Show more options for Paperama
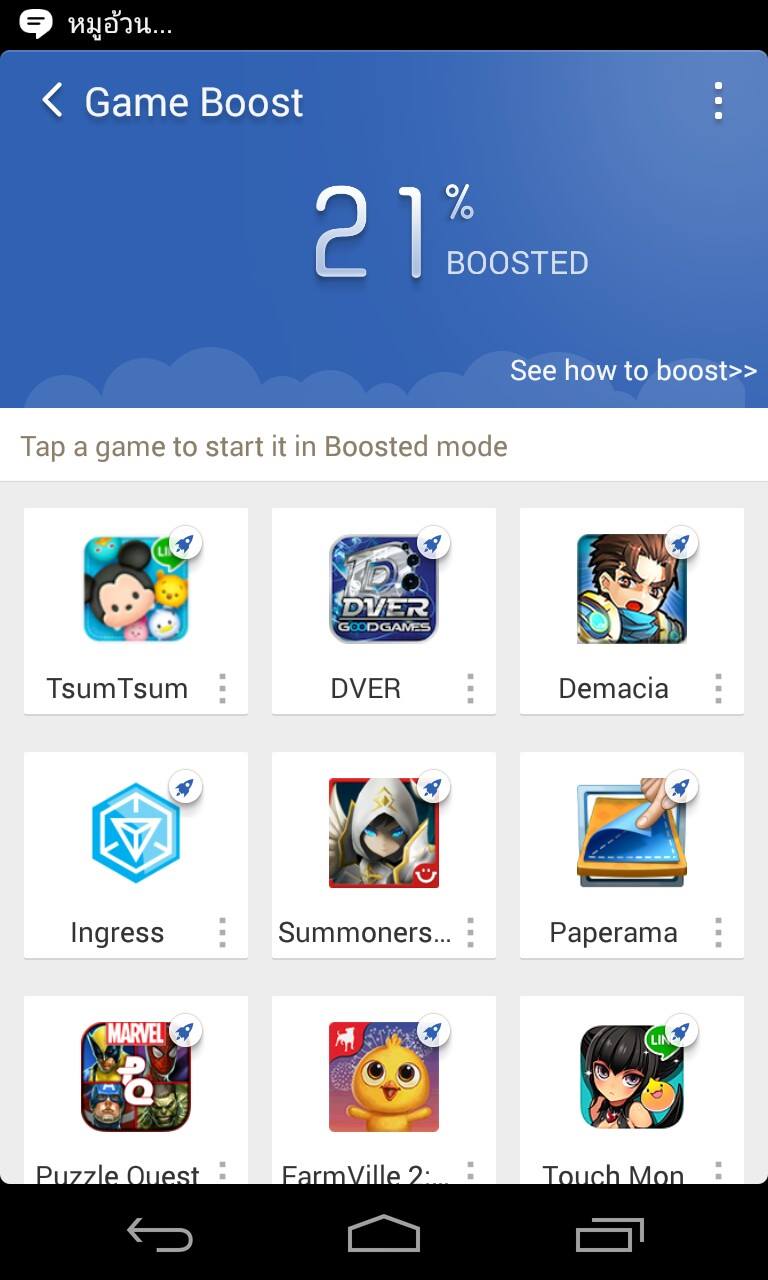 click(718, 932)
